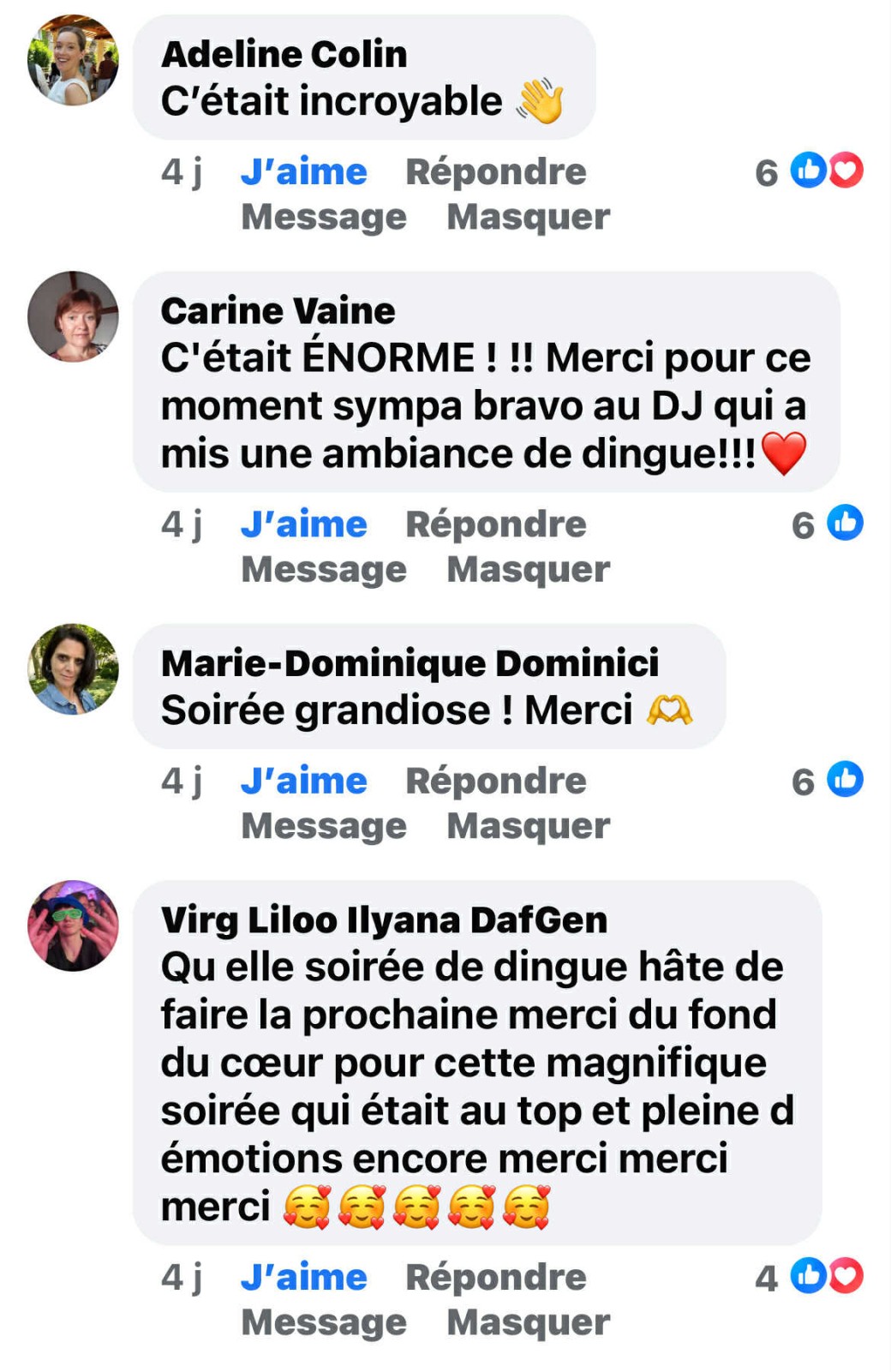The image size is (891, 1372).
Task: Hide Carine Vaine's comment
Action: [x=528, y=570]
